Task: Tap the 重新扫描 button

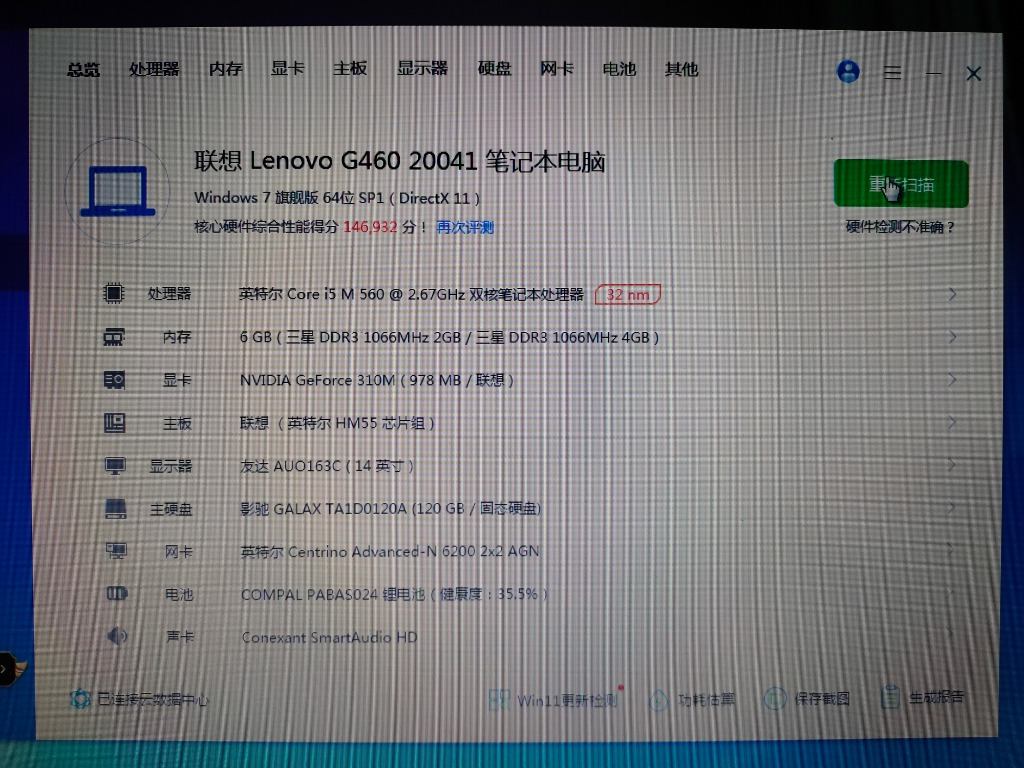Action: (x=901, y=184)
